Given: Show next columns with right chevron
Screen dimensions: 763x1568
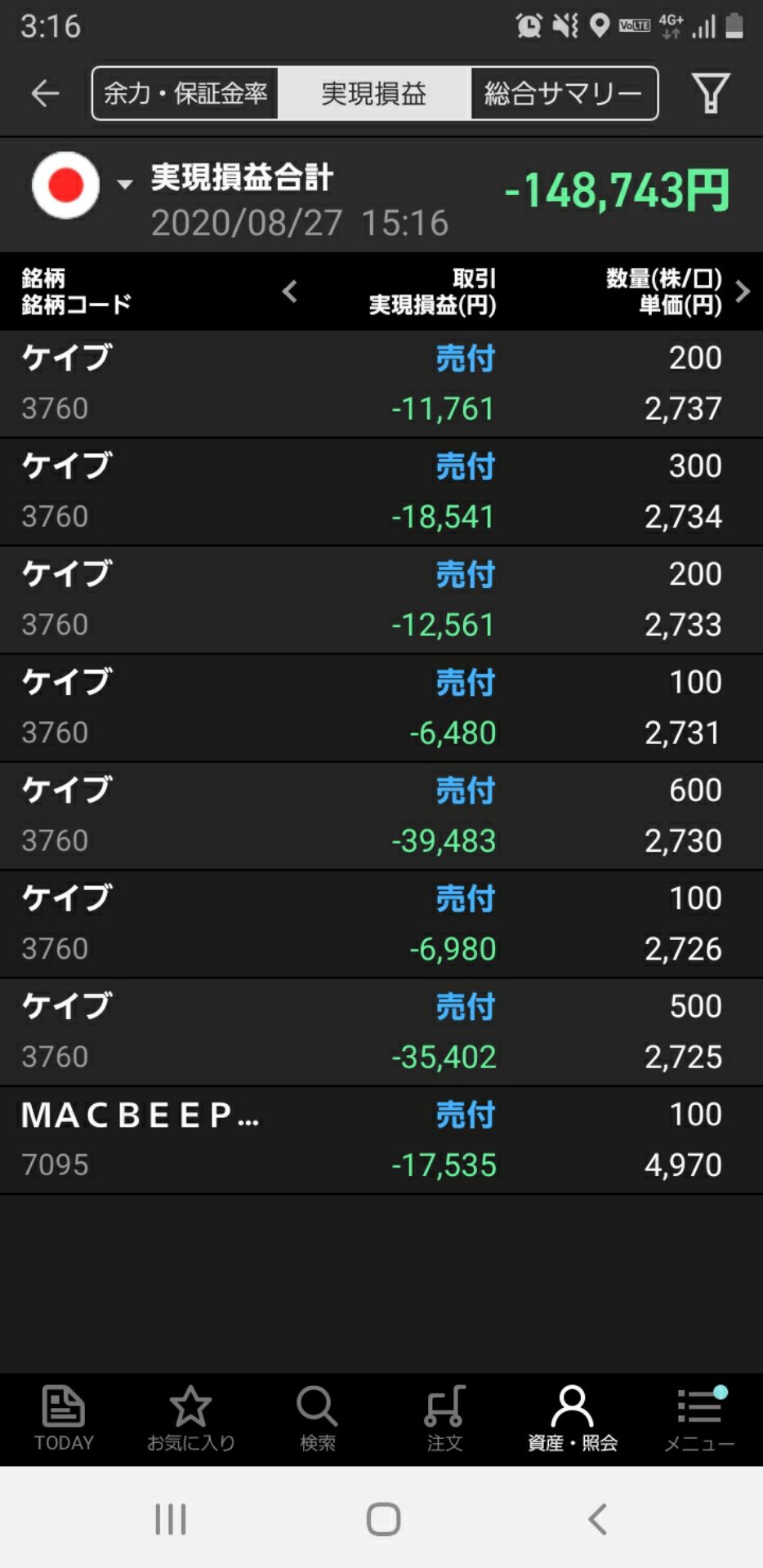Looking at the screenshot, I should pyautogui.click(x=742, y=292).
